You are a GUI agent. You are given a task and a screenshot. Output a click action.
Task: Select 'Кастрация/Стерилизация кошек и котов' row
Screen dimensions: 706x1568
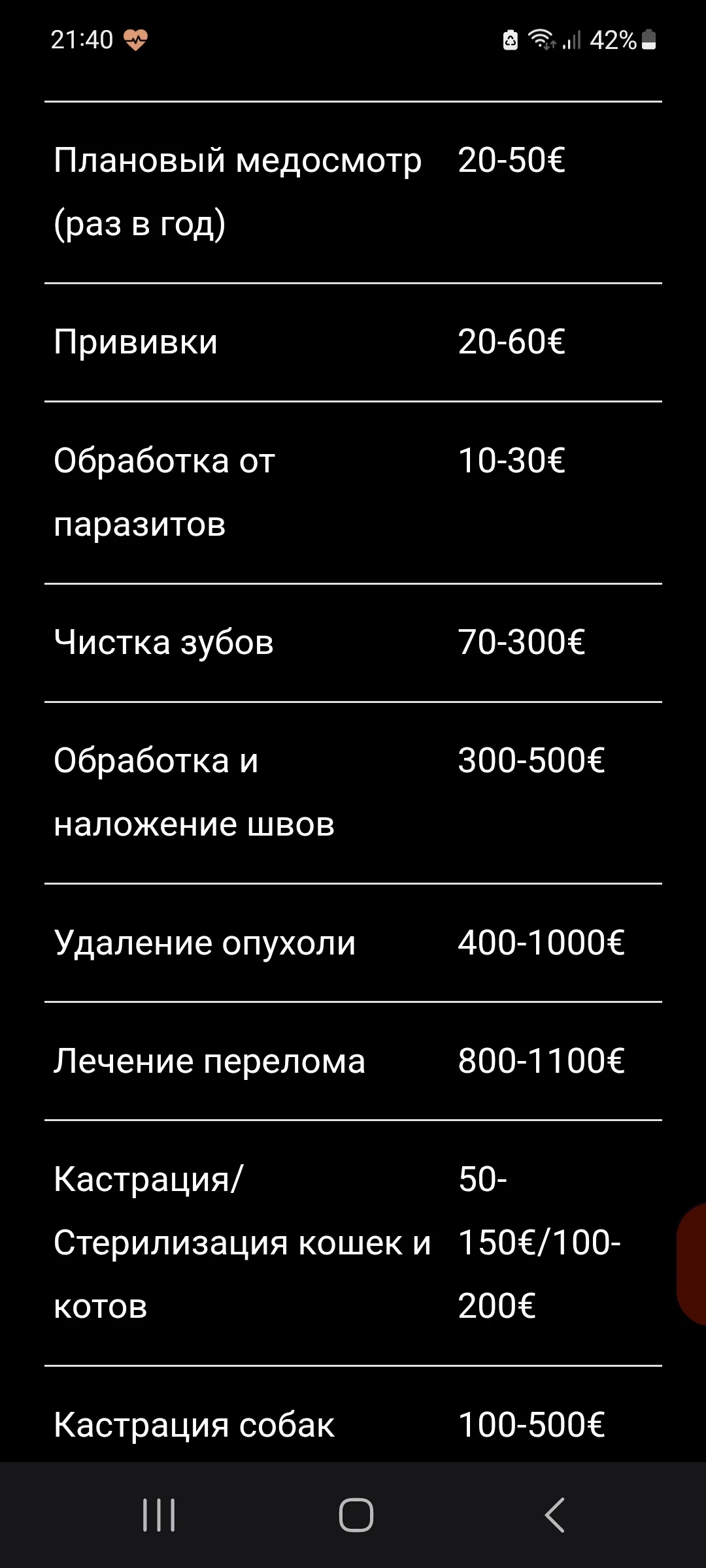point(242,1243)
